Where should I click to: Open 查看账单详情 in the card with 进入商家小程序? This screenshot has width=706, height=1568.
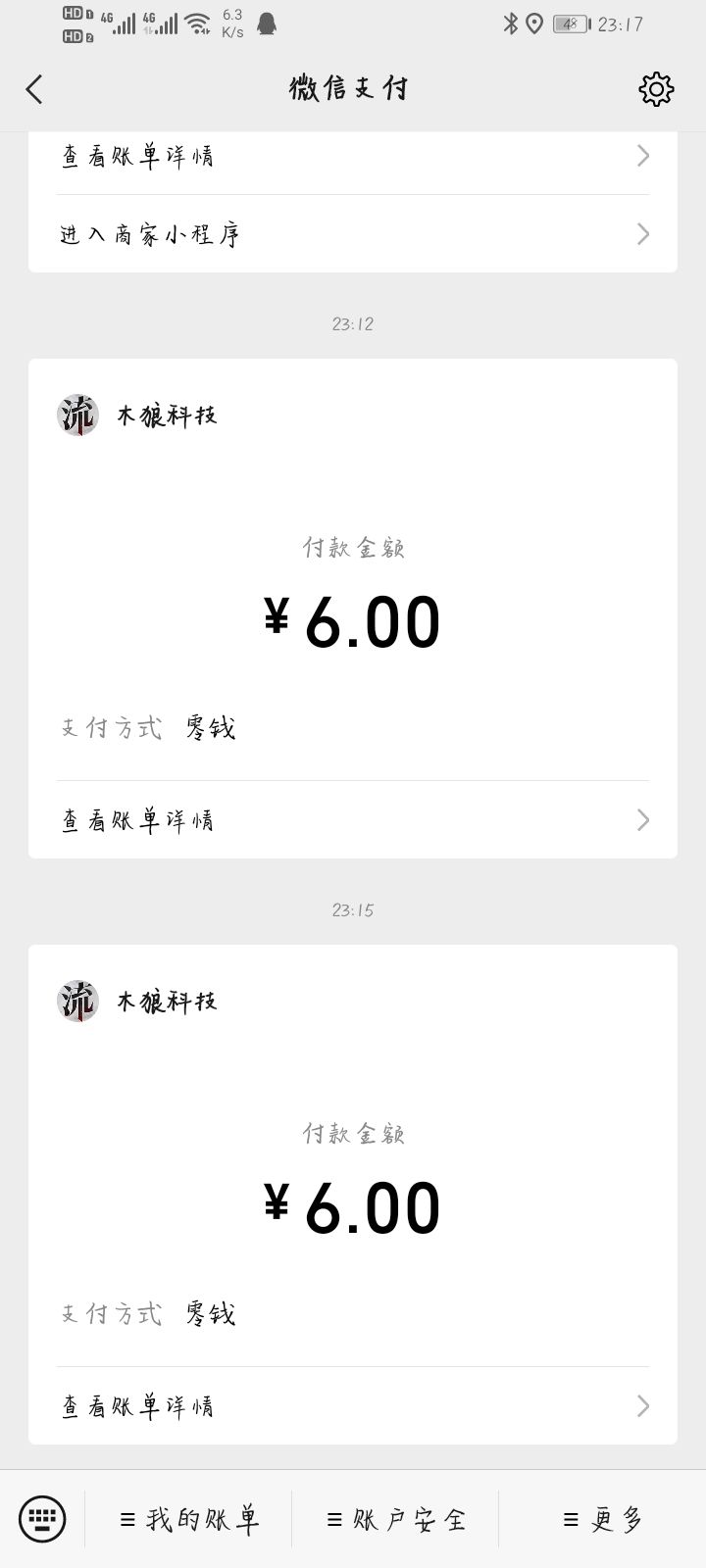point(352,156)
